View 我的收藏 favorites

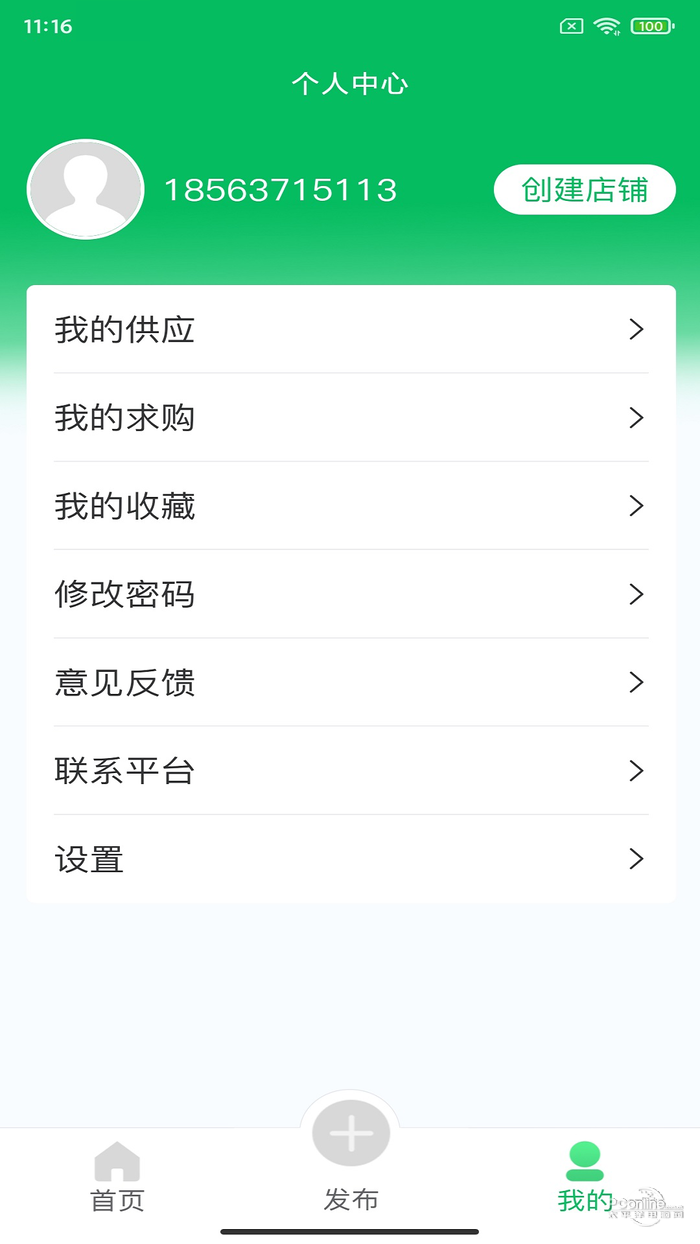350,506
